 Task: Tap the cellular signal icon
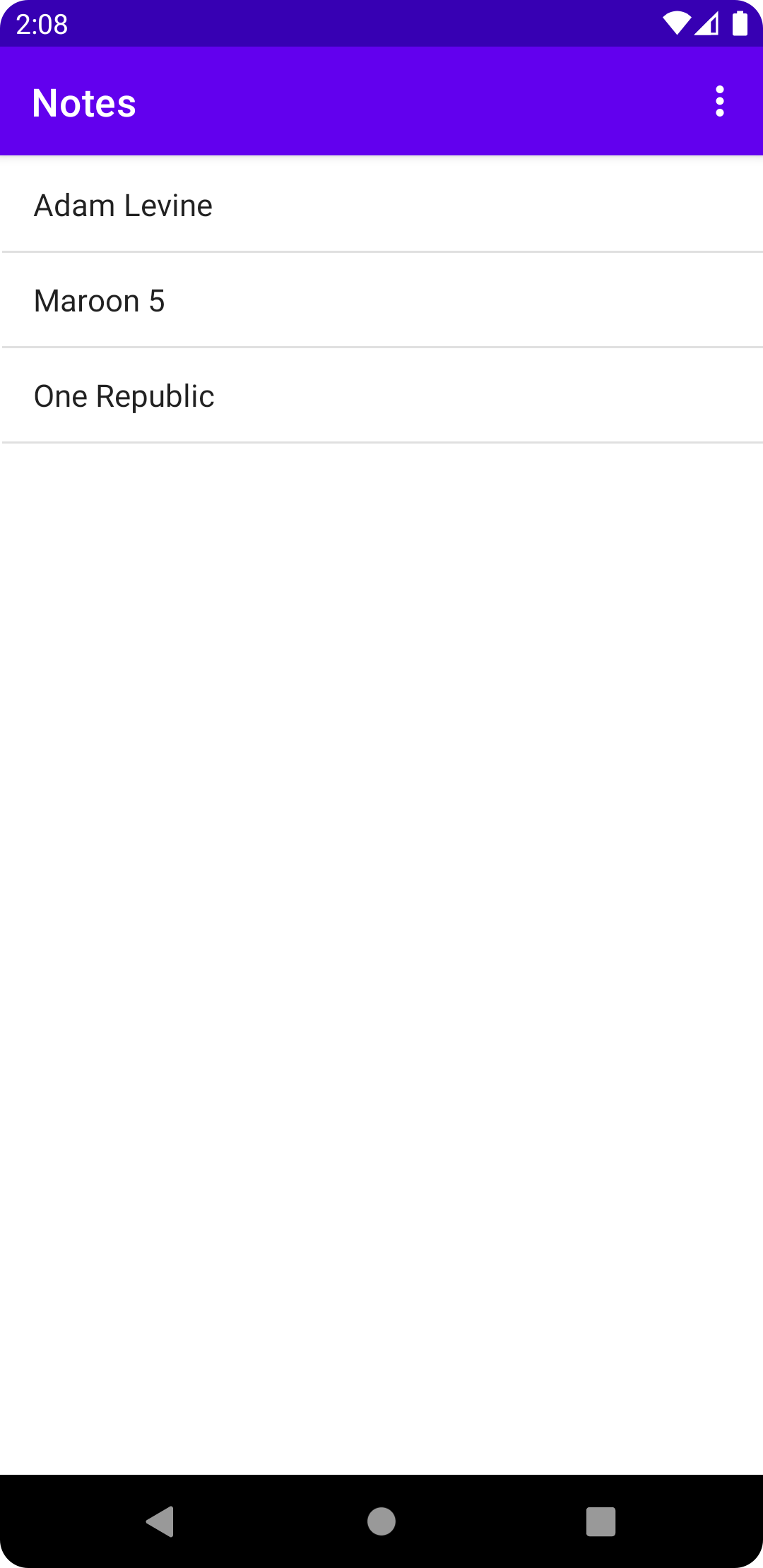(x=706, y=23)
